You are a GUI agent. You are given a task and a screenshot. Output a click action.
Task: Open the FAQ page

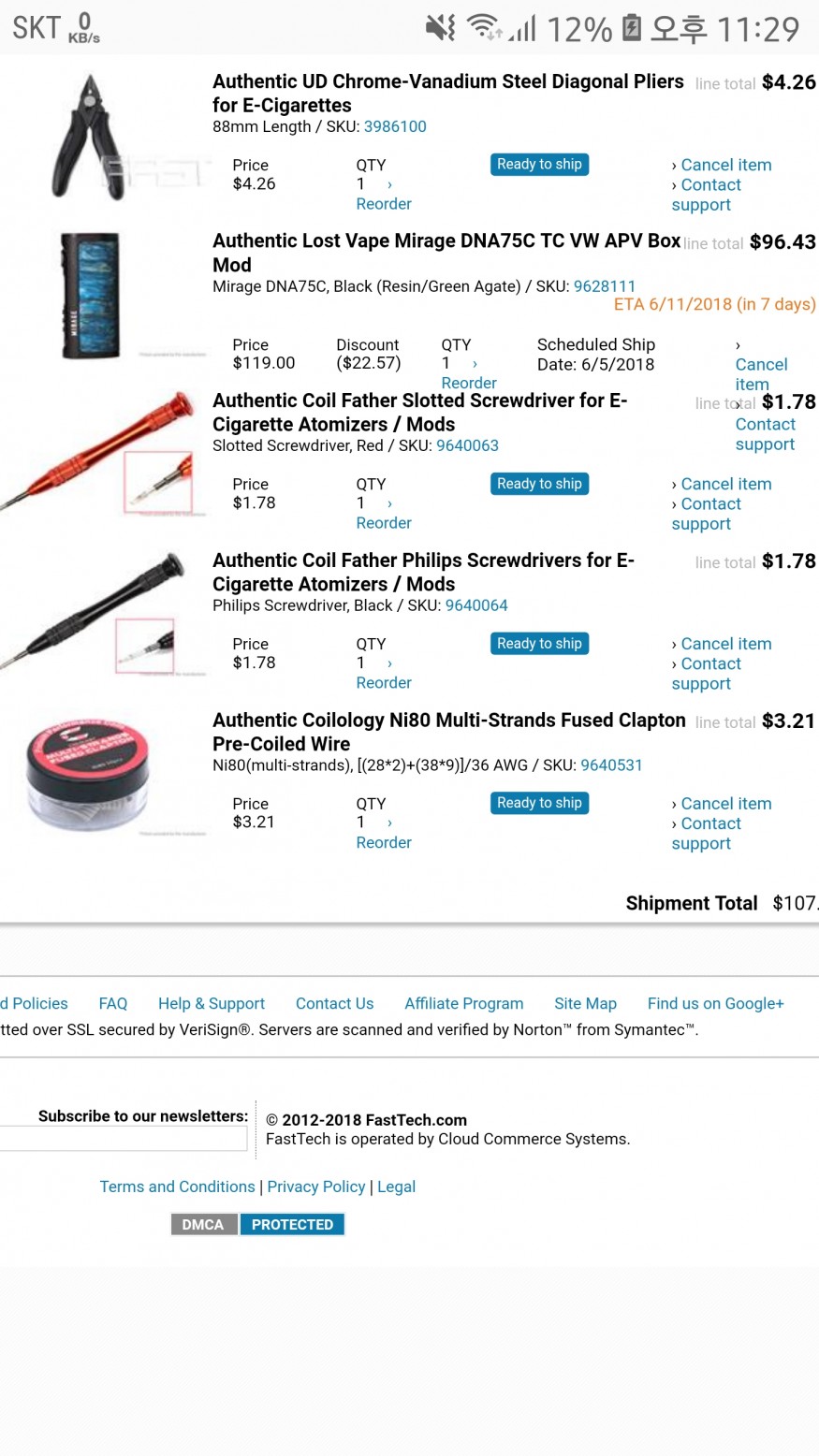click(112, 1003)
